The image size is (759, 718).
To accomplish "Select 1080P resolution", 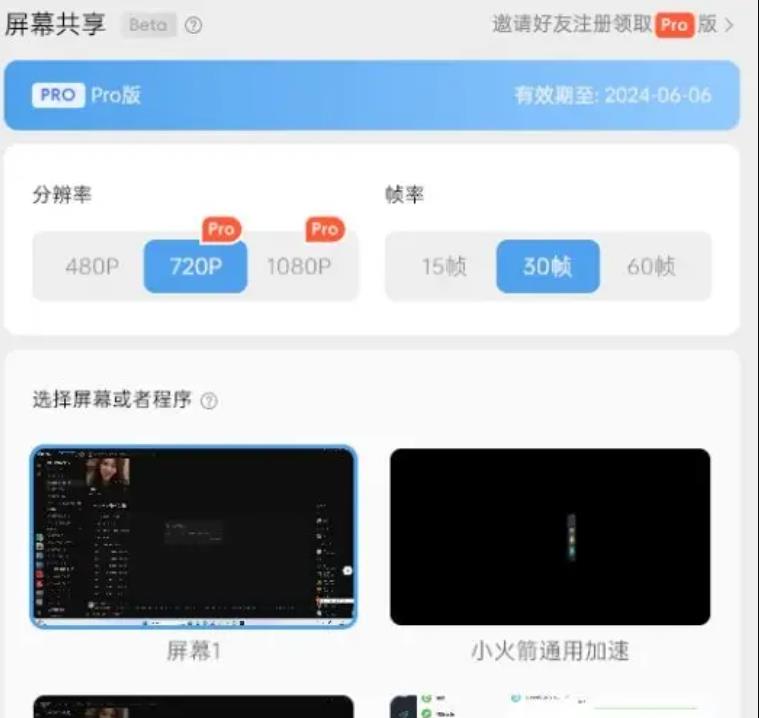I will [x=298, y=267].
